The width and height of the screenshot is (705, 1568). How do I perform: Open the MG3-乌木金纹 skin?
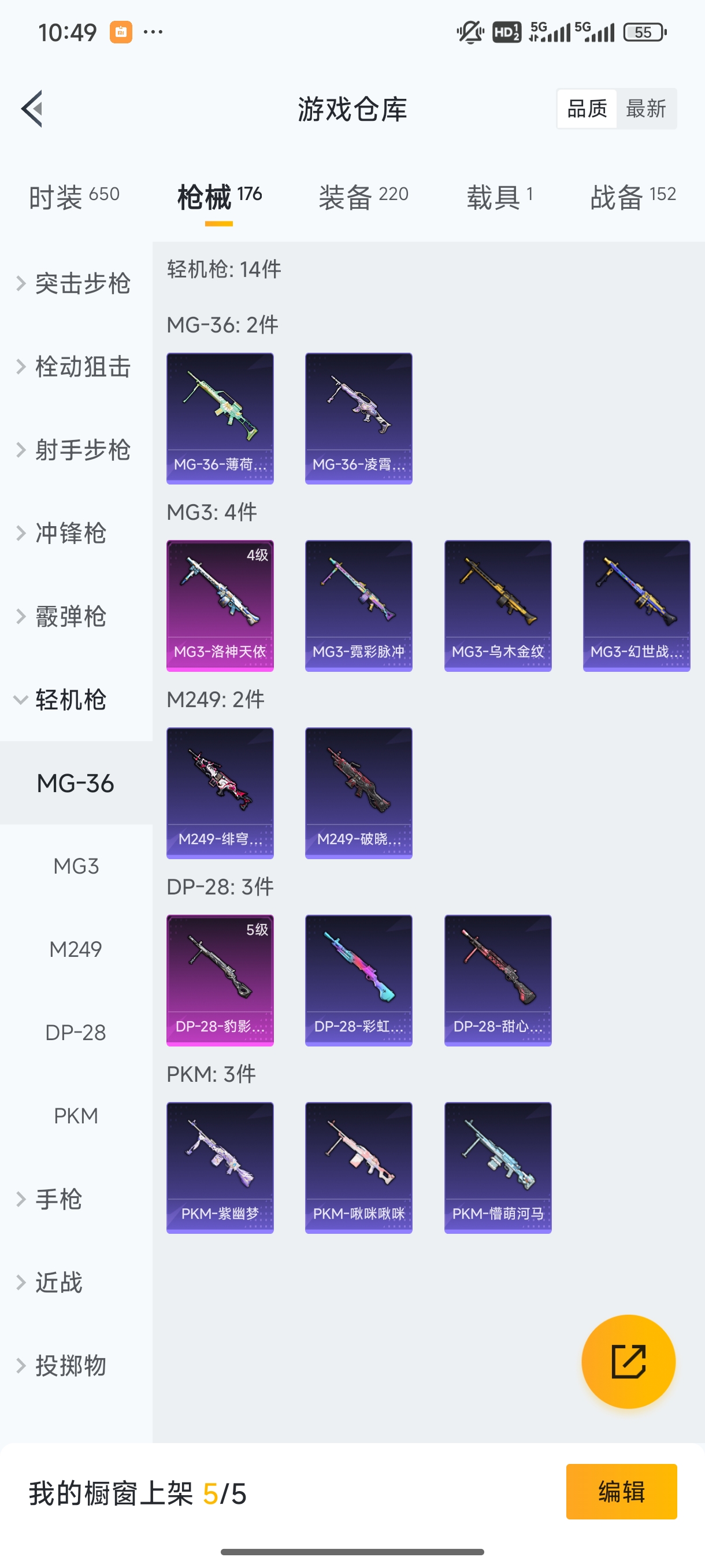tap(498, 606)
